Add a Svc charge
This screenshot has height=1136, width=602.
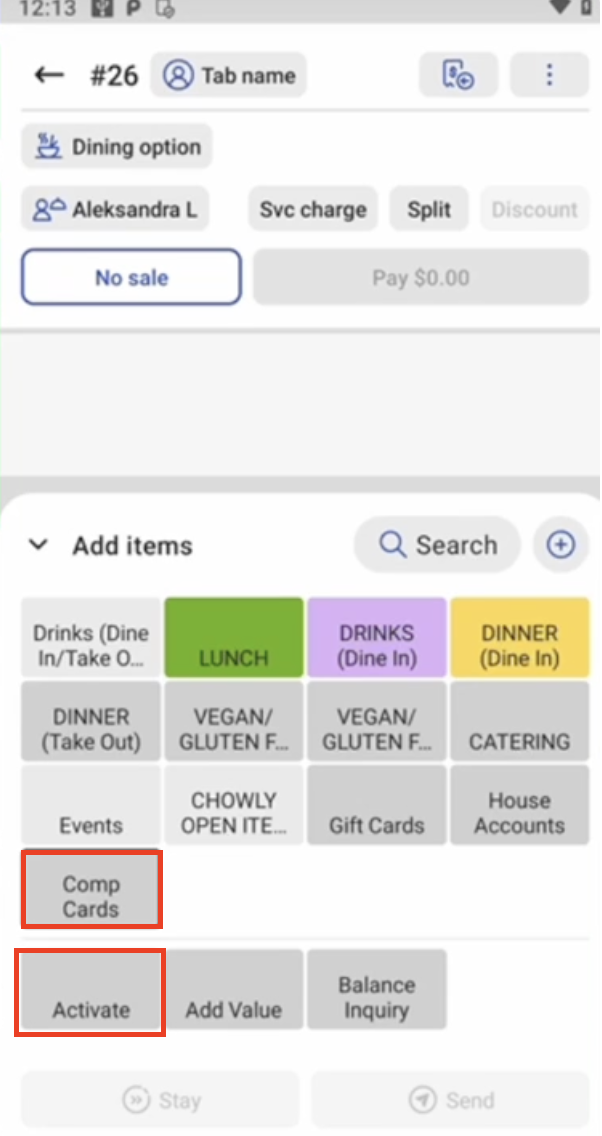coord(313,210)
